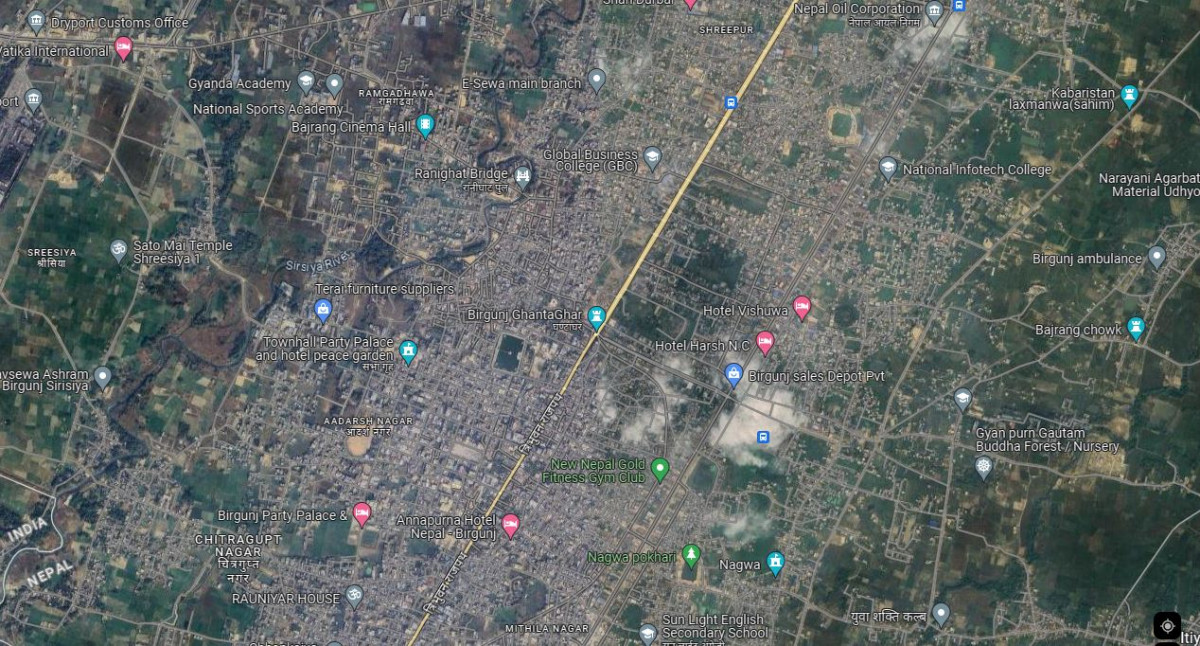Select the Nepal Oil Corporation pin

coord(934,12)
